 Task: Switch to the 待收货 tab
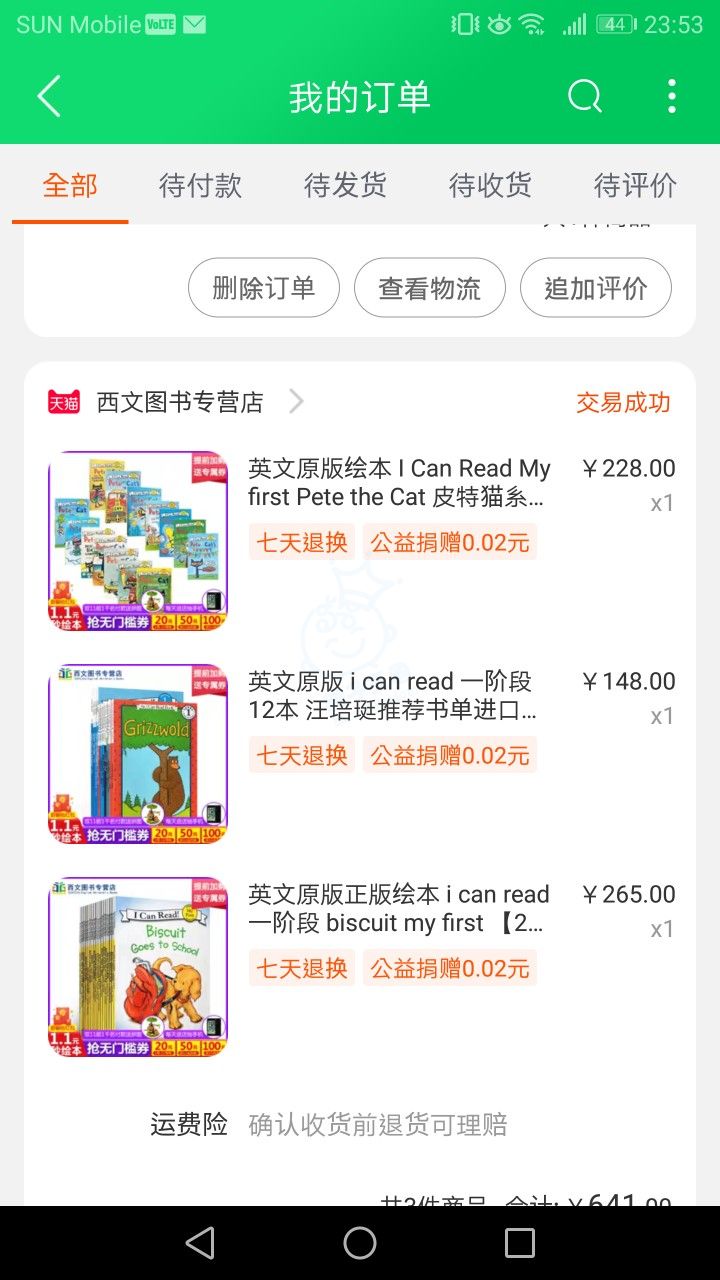pos(490,185)
